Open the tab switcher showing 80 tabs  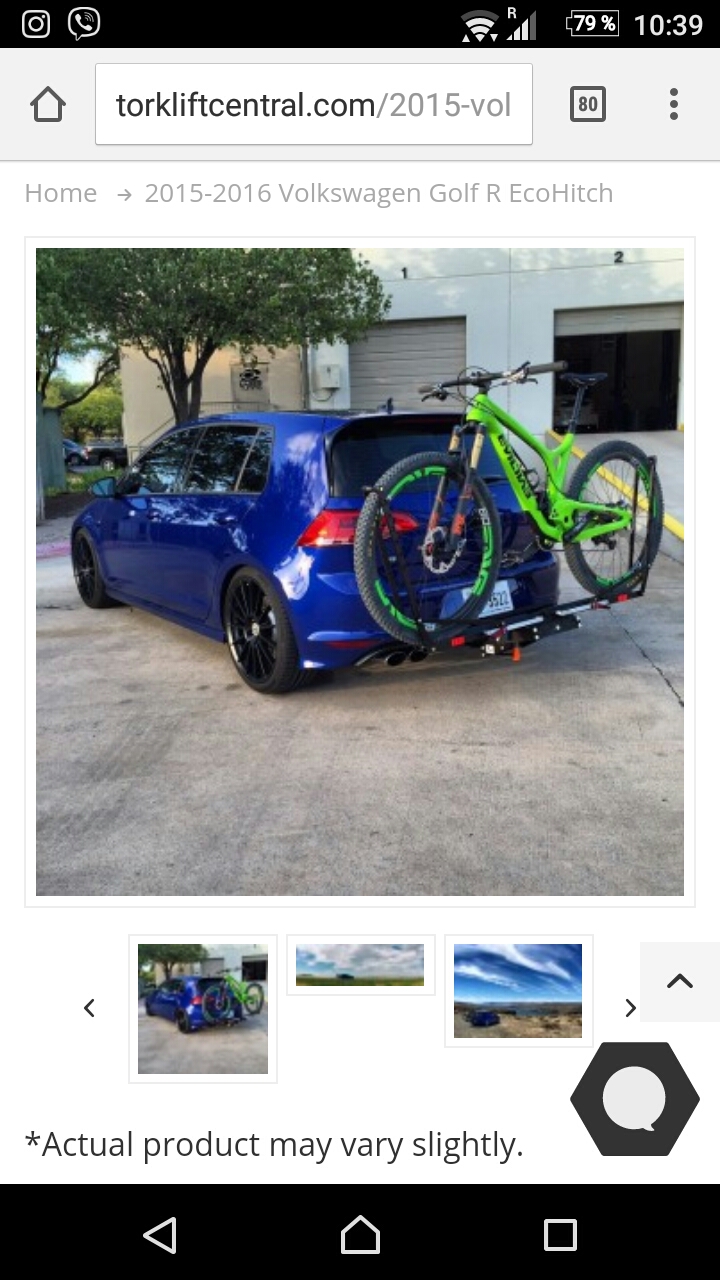tap(587, 104)
